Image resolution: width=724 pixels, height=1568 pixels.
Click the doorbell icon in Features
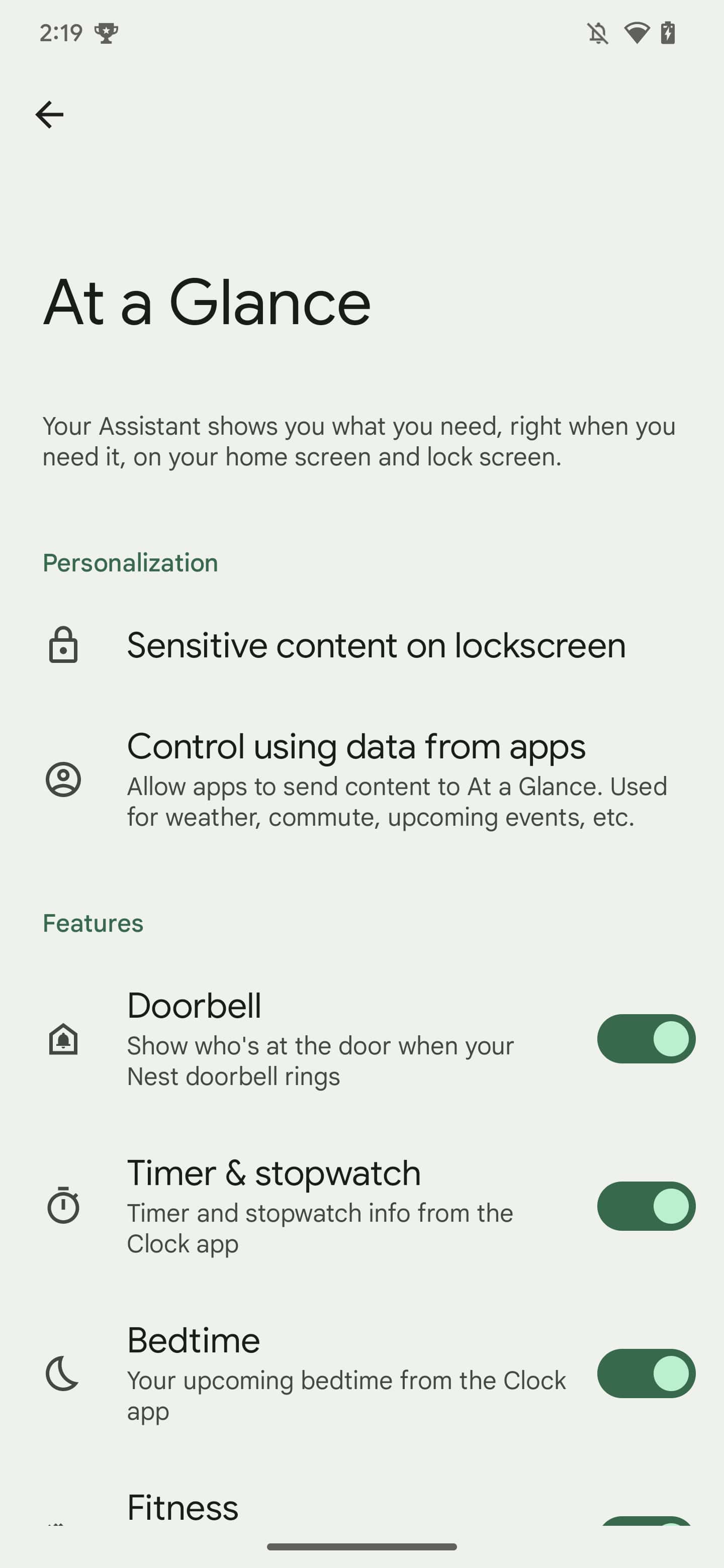click(x=63, y=1039)
